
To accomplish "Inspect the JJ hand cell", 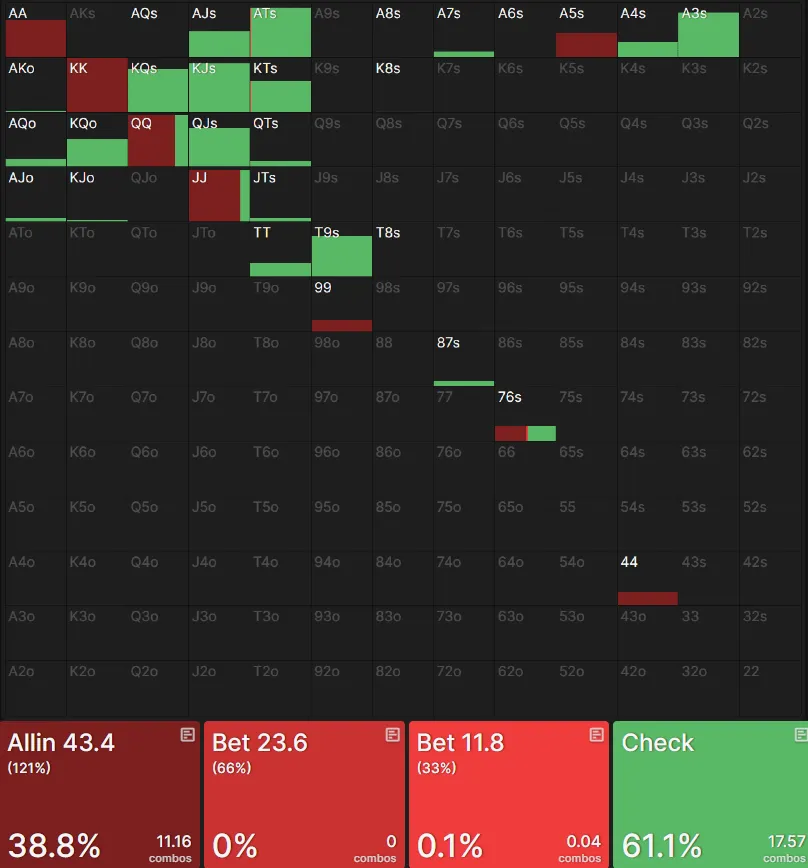I will point(219,194).
